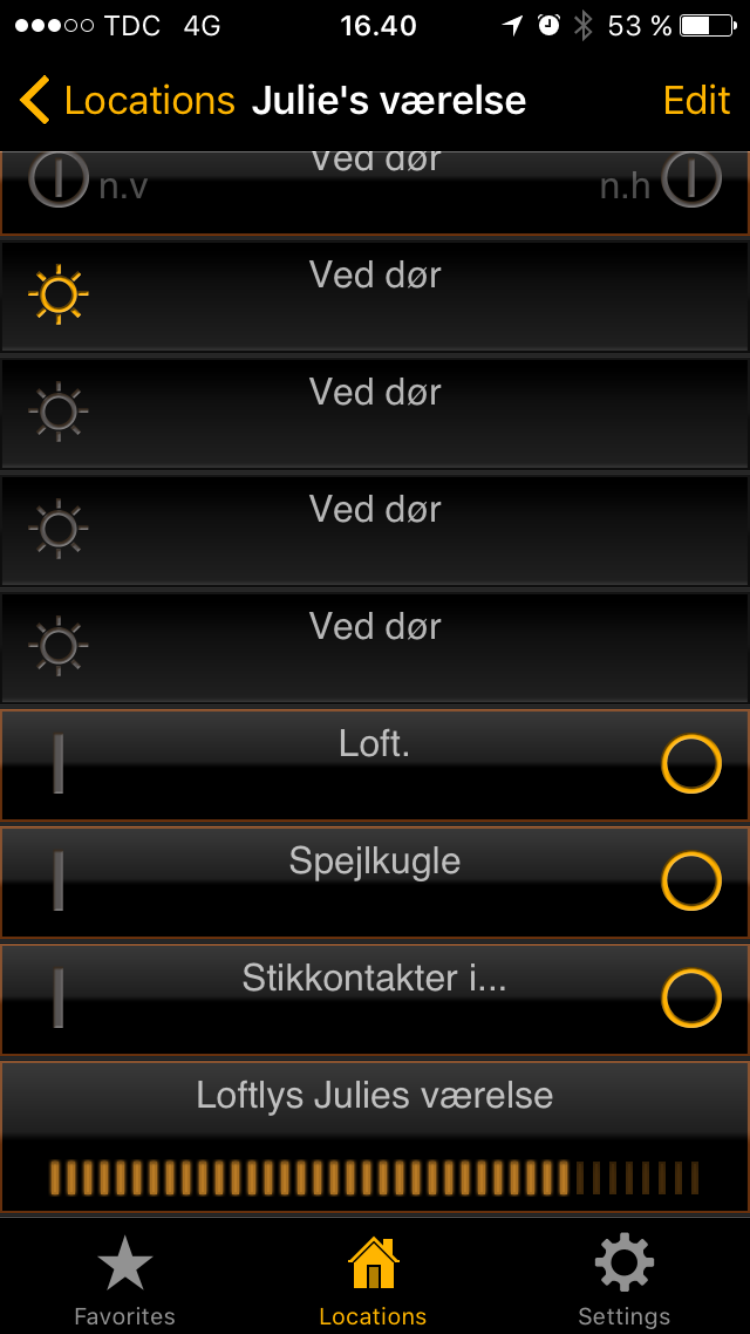Open Edit mode for Julie's værelse

tap(696, 101)
